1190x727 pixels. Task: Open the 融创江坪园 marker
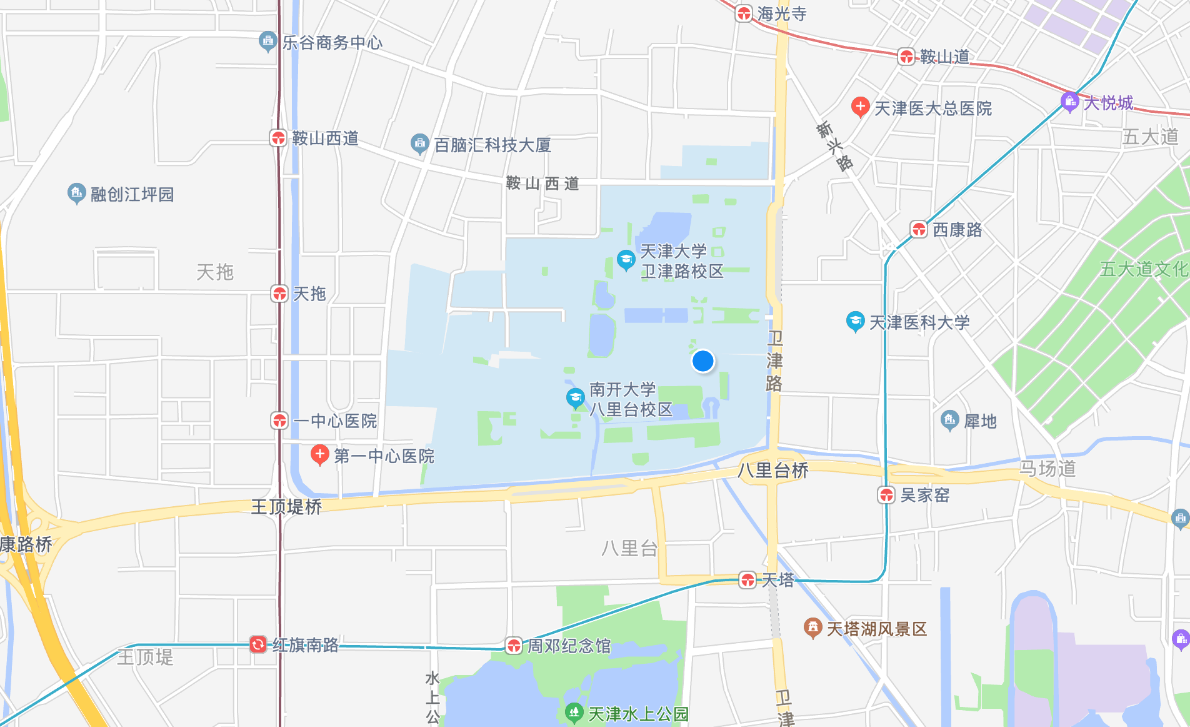76,194
